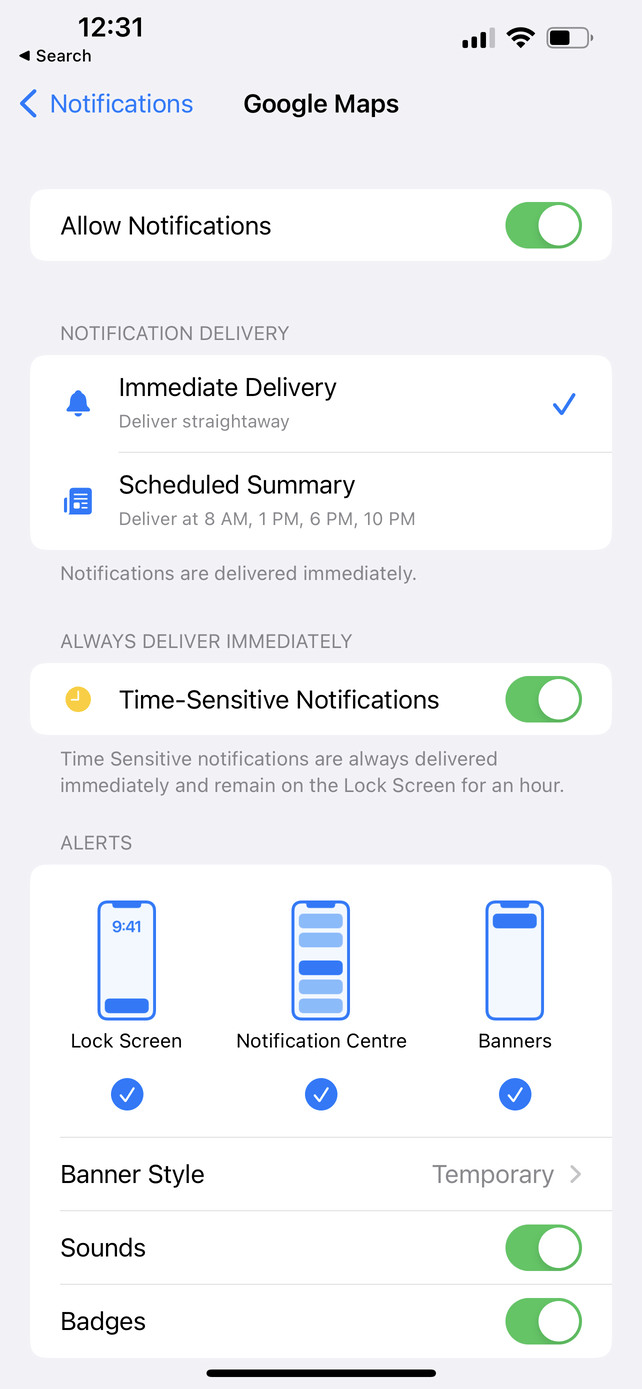
Task: Toggle Sounds off
Action: click(x=543, y=1248)
